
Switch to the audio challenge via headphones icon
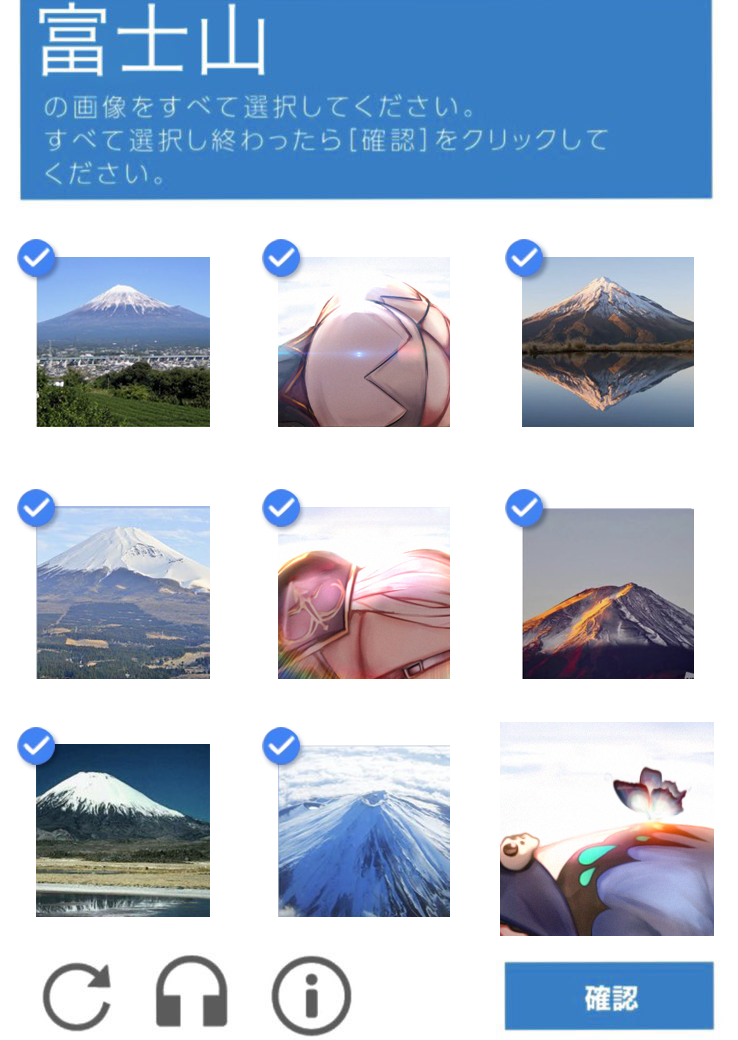coord(192,992)
